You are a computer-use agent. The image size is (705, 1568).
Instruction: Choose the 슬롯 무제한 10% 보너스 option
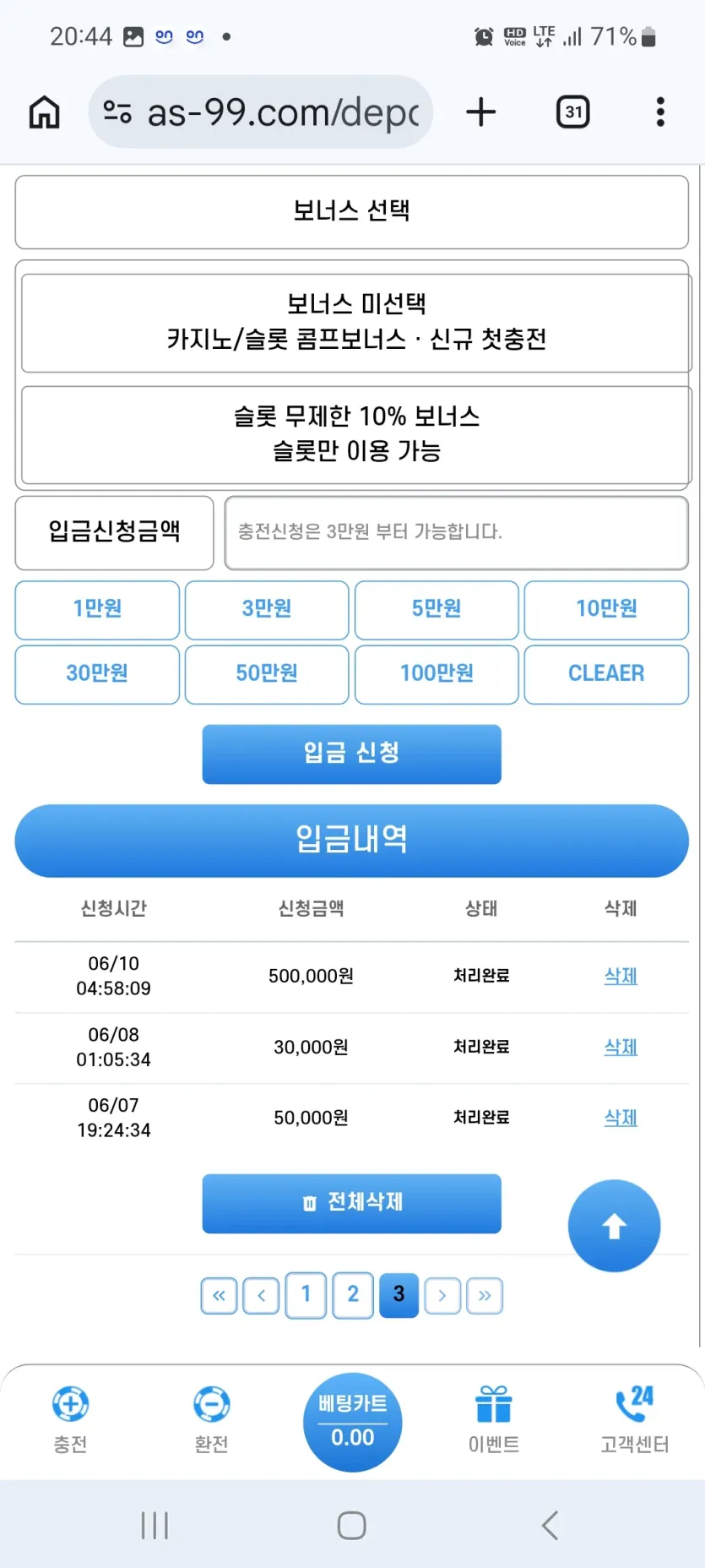click(x=356, y=434)
